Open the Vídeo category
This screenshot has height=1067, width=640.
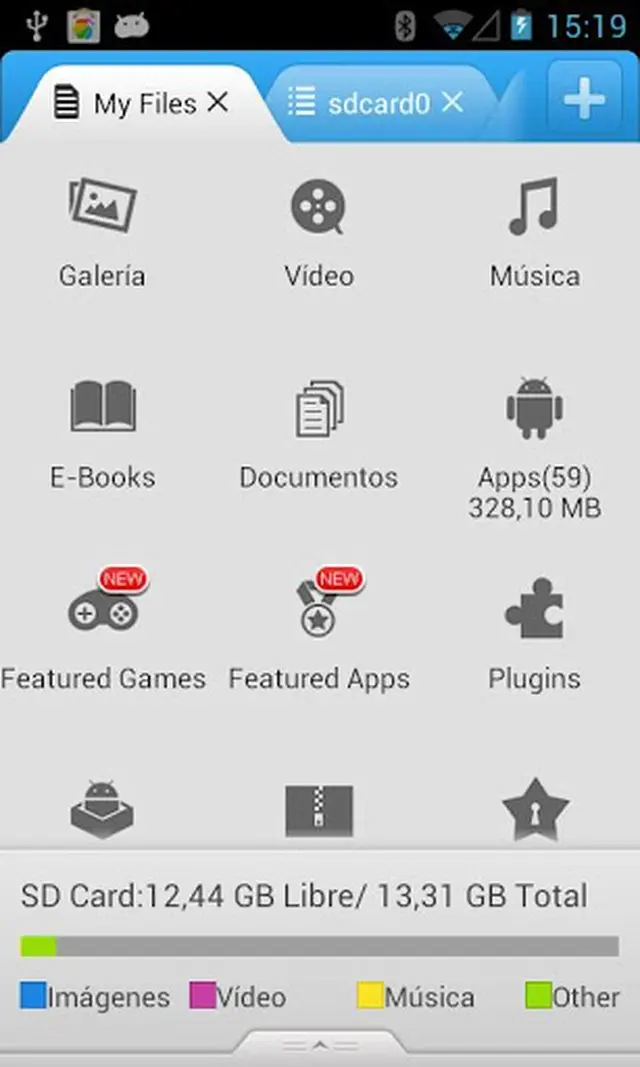(x=318, y=232)
